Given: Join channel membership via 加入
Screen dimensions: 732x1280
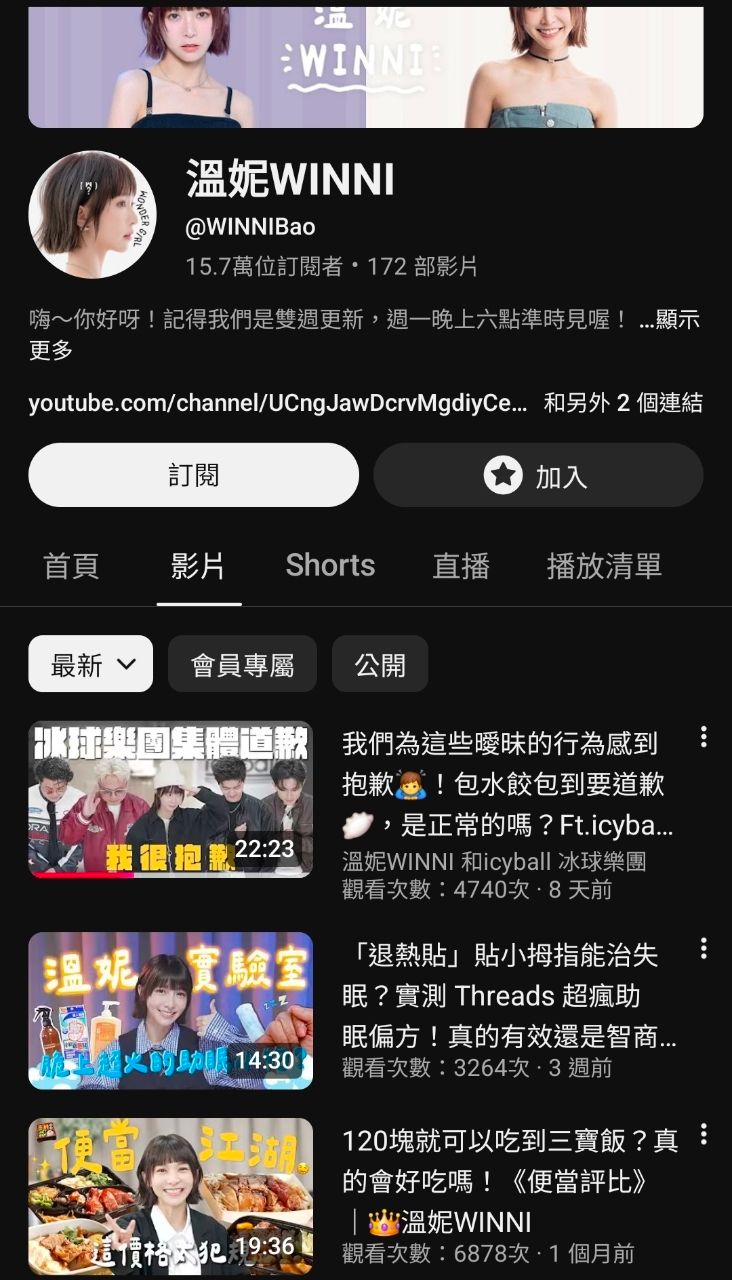Looking at the screenshot, I should (x=538, y=475).
